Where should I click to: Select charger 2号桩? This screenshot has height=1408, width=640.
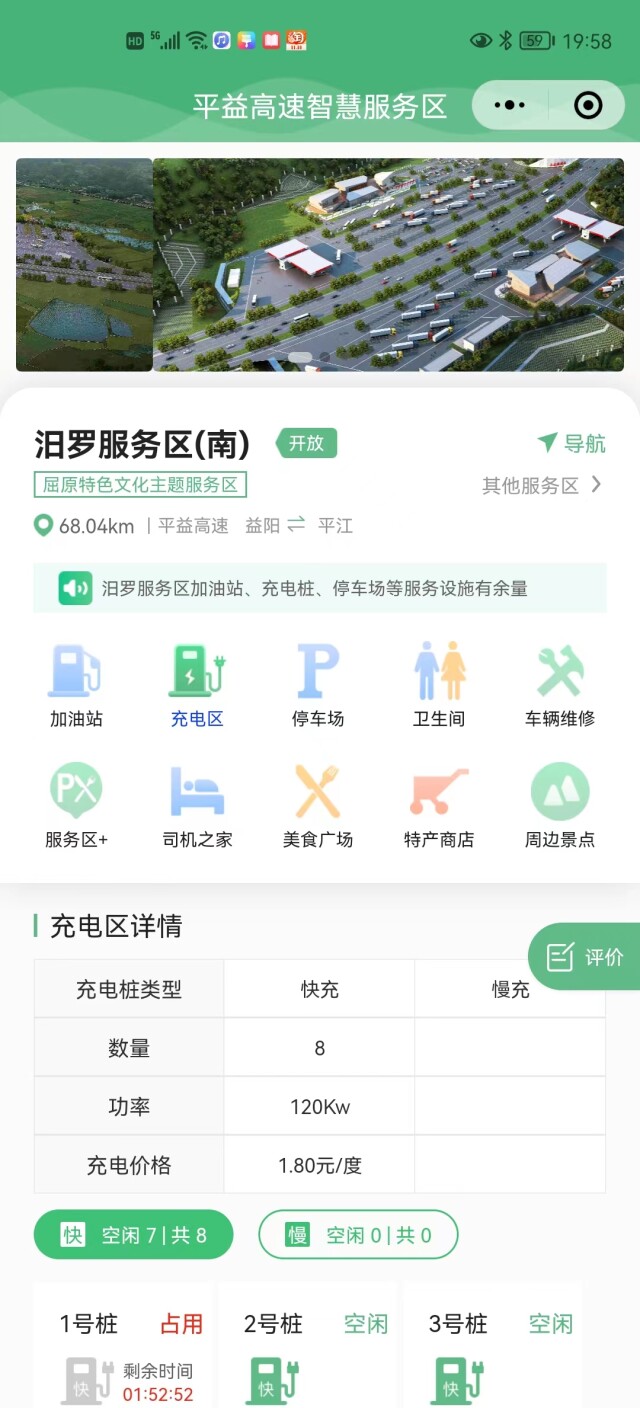(310, 1345)
